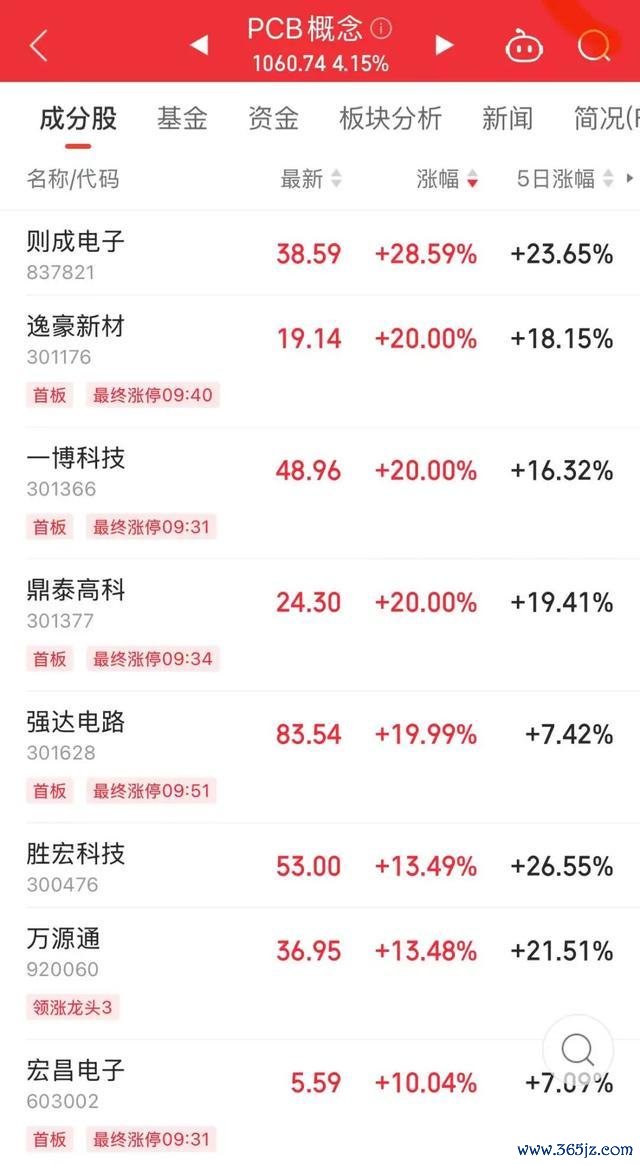640x1165 pixels.
Task: Tap the info icon beside PCB概念
Action: point(381,29)
